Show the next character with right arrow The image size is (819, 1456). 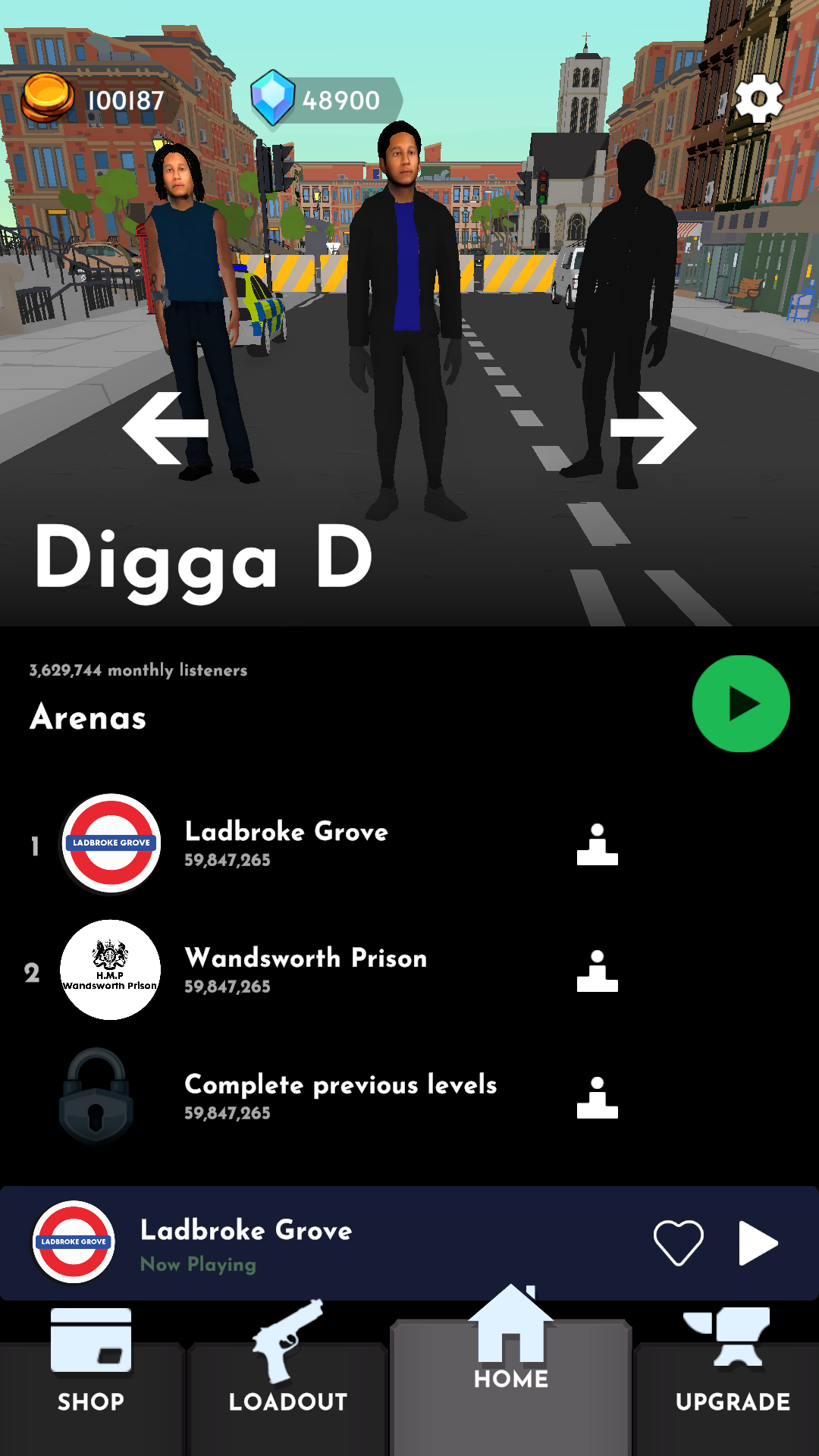[654, 428]
